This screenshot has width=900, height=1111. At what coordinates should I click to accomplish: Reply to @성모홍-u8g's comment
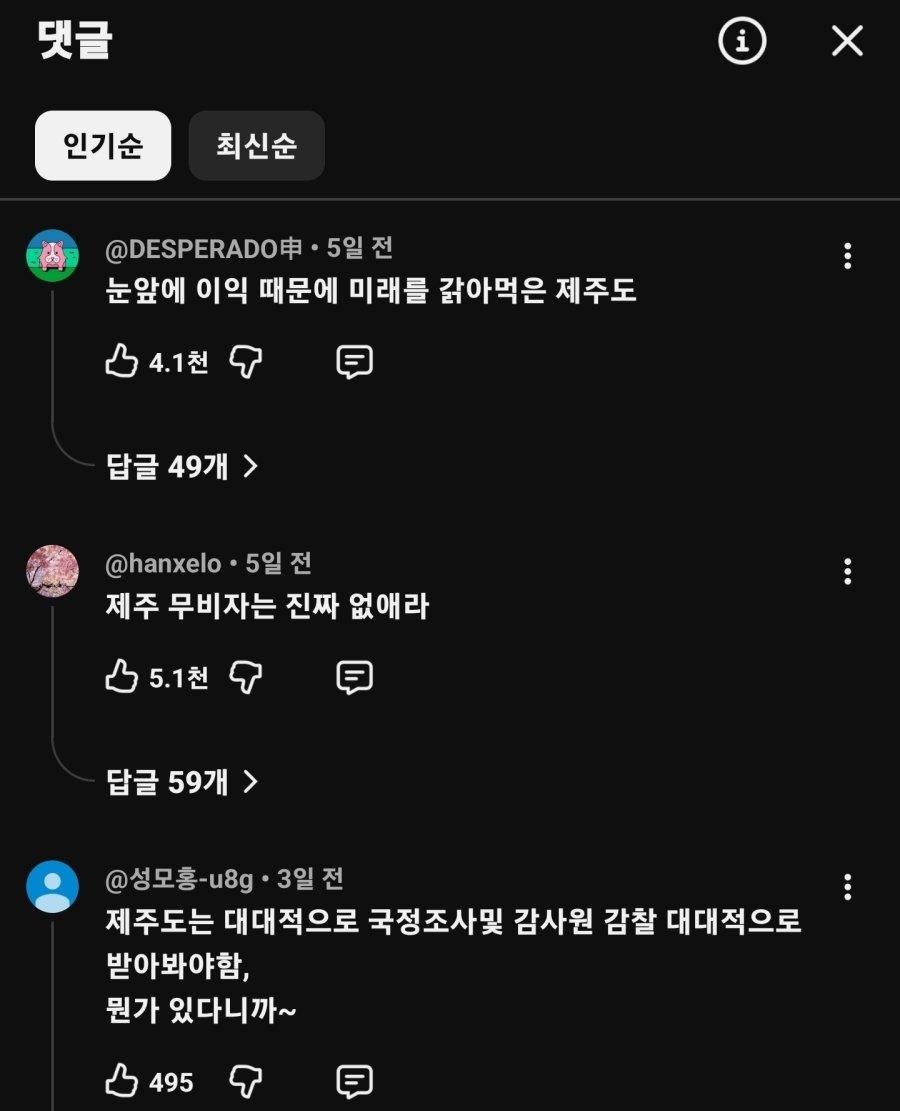[354, 1081]
